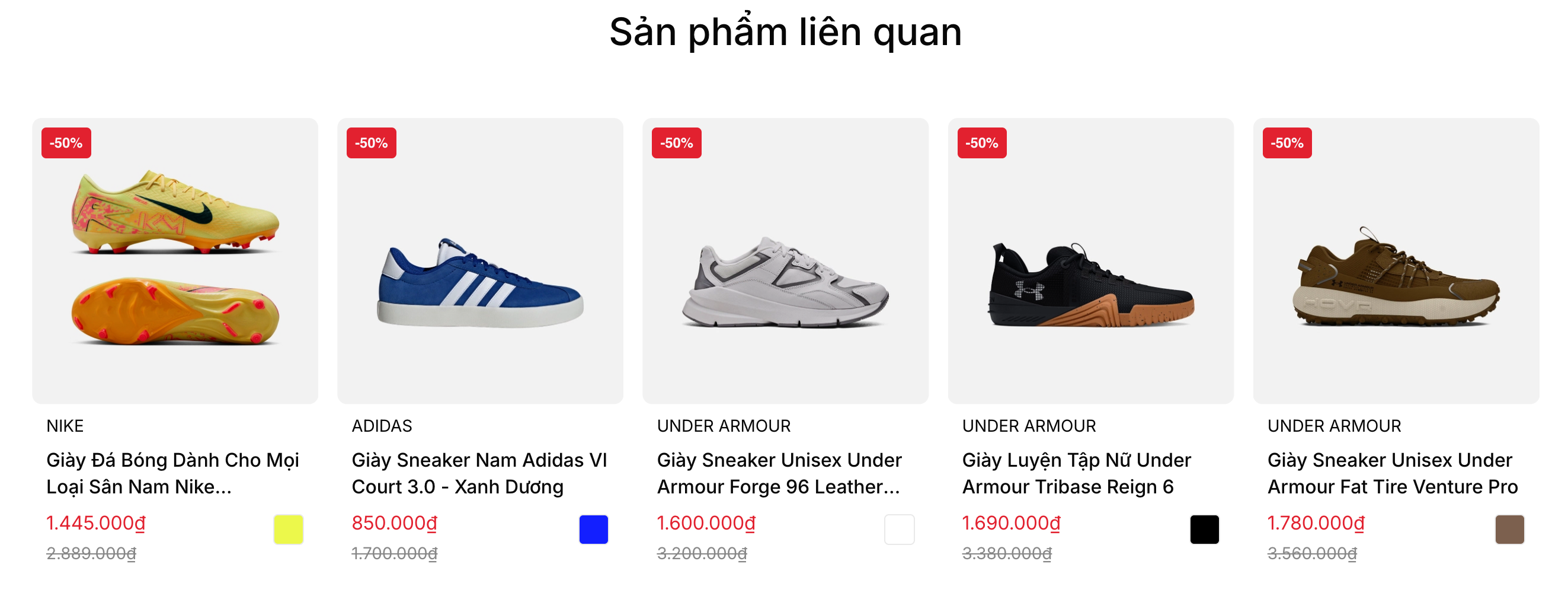Open the Nike football shoe product image
Viewport: 1568px width, 612px height.
[x=175, y=260]
